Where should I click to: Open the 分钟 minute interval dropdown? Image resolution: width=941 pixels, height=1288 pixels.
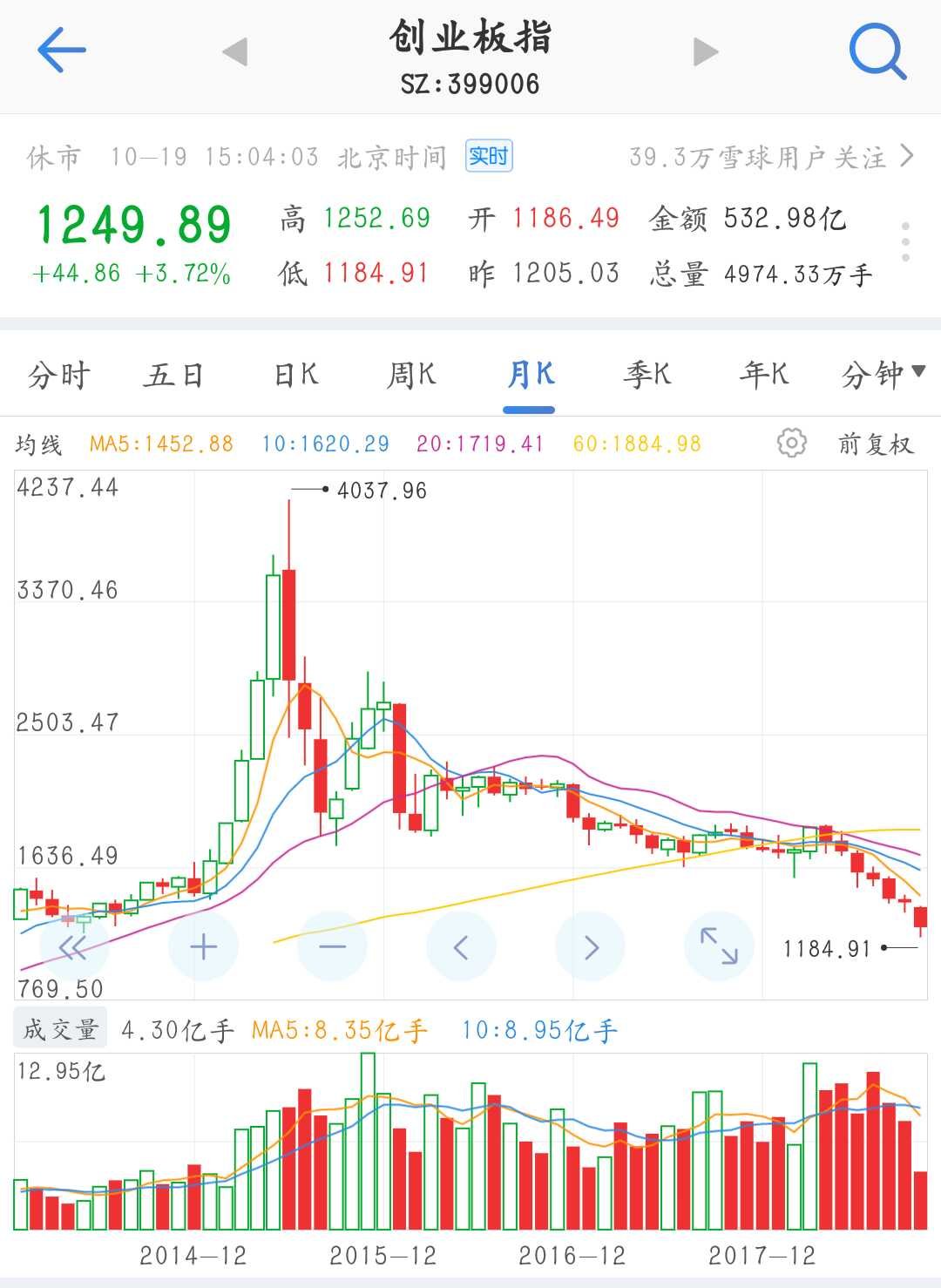coord(883,376)
